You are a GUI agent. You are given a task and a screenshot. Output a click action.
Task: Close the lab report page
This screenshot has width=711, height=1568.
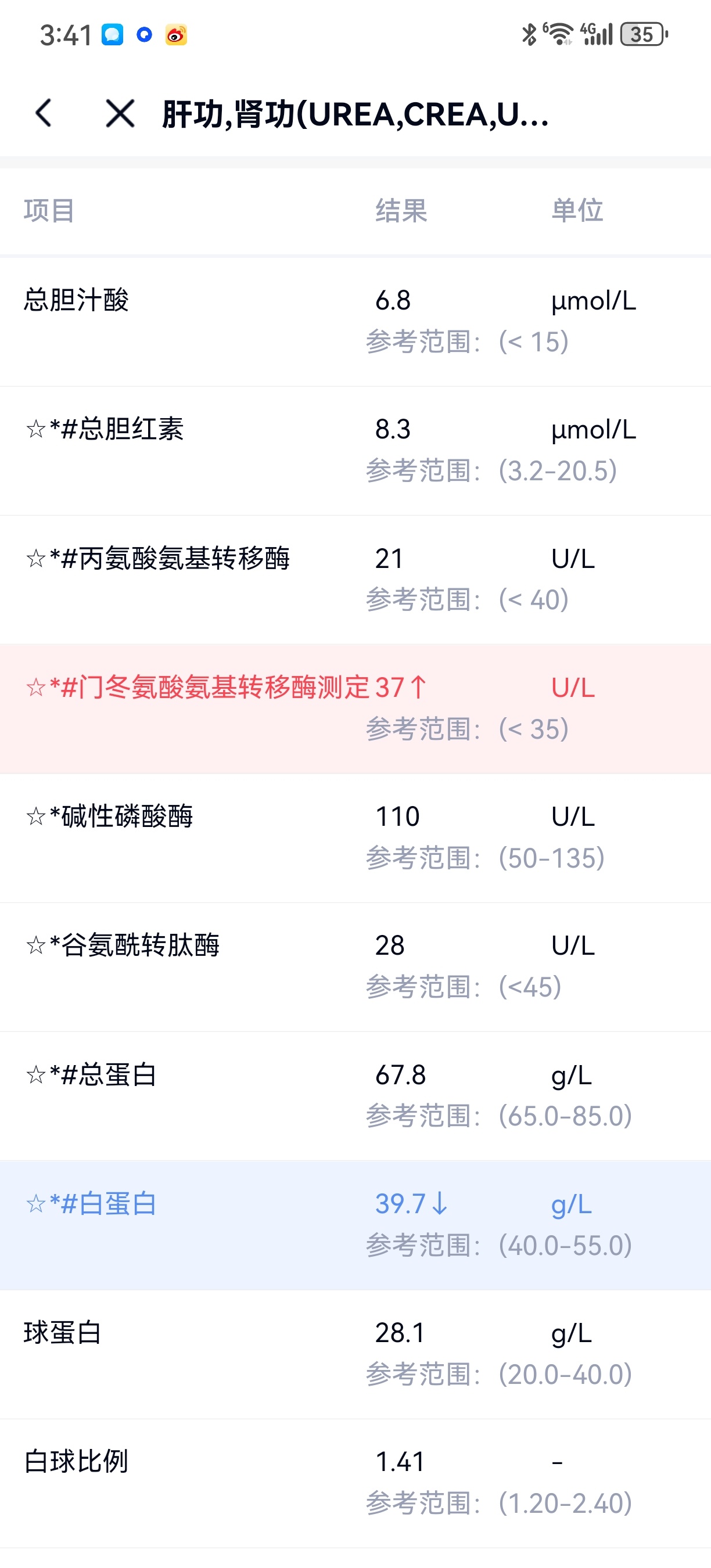point(120,113)
